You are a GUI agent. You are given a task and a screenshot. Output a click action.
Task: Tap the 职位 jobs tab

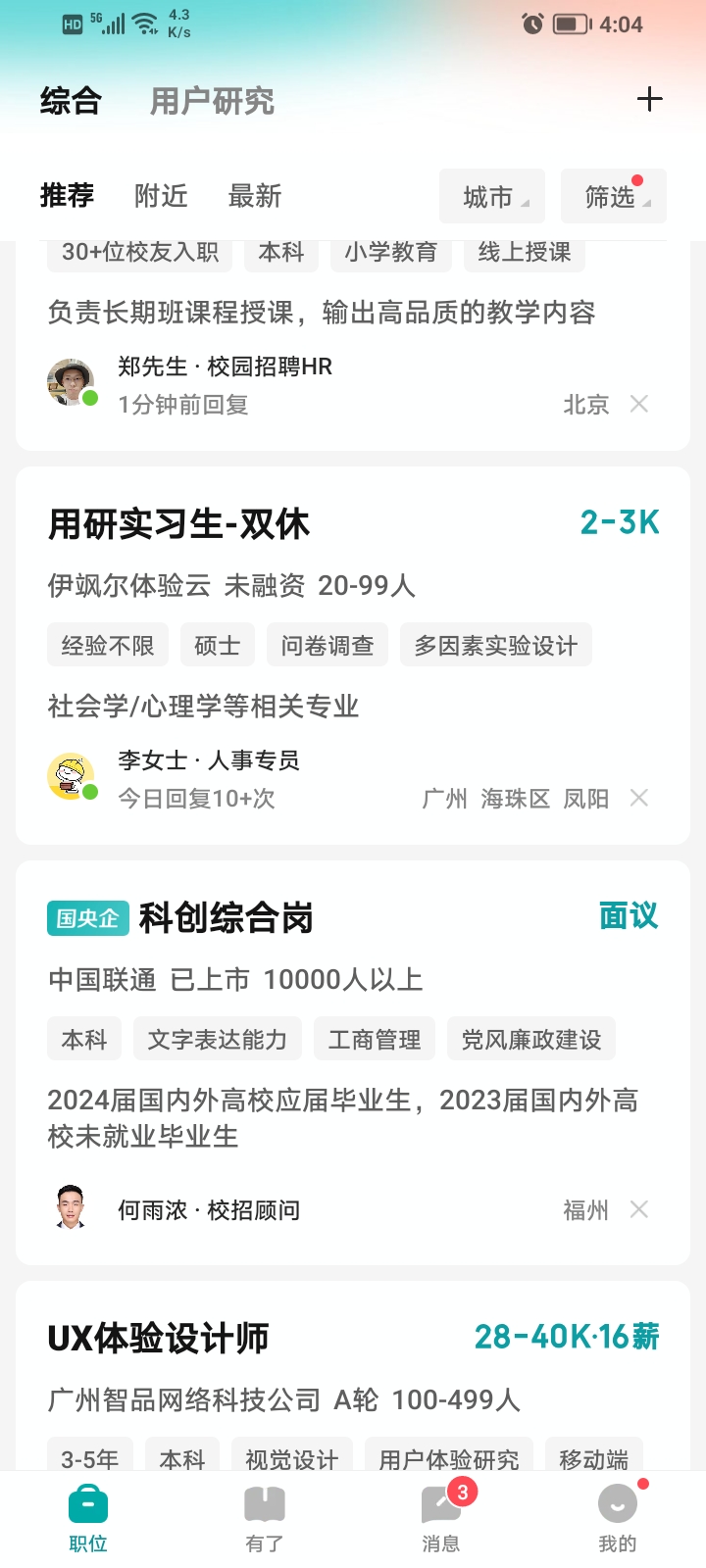tap(88, 1519)
